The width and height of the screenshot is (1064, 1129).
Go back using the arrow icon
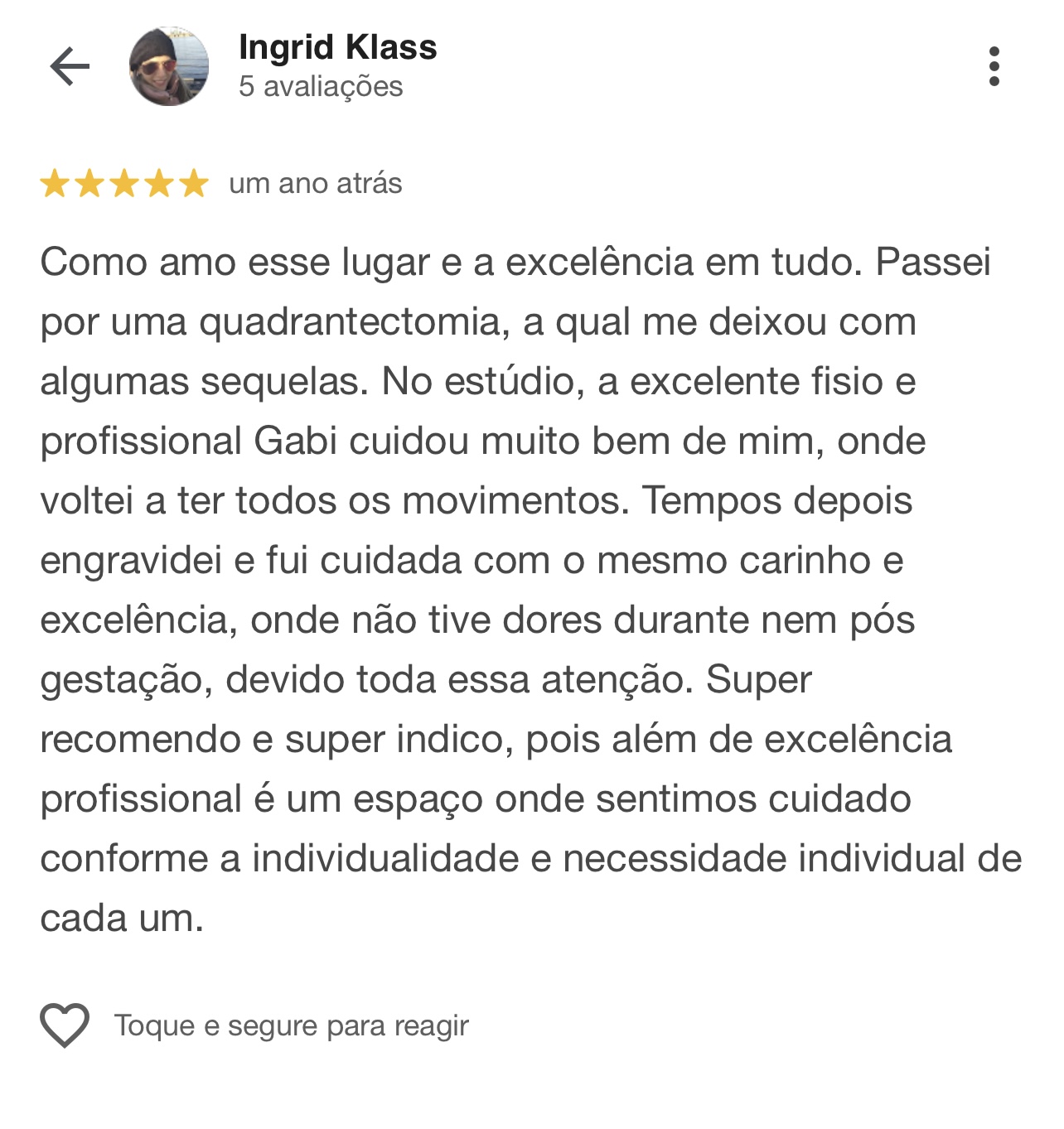coord(70,66)
